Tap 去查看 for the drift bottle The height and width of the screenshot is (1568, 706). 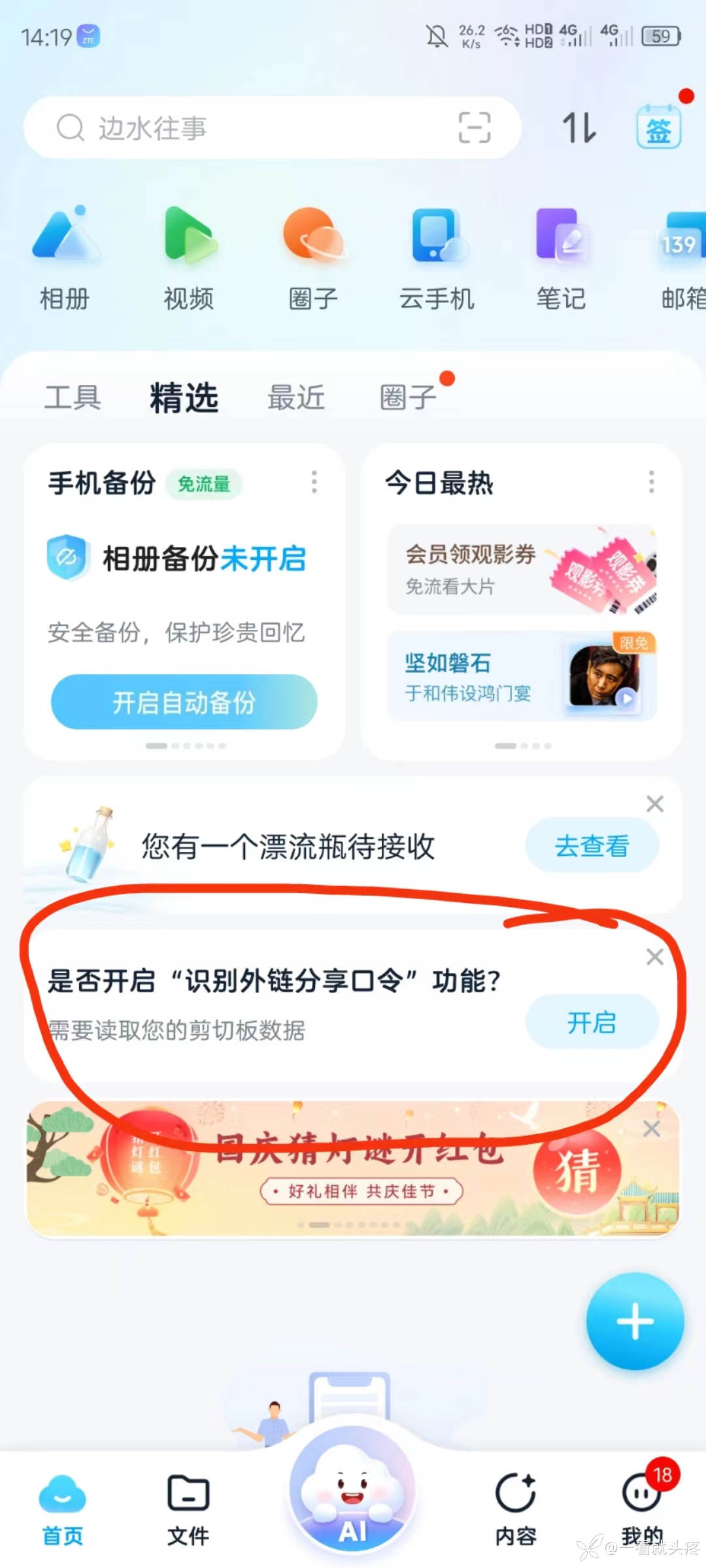coord(592,846)
